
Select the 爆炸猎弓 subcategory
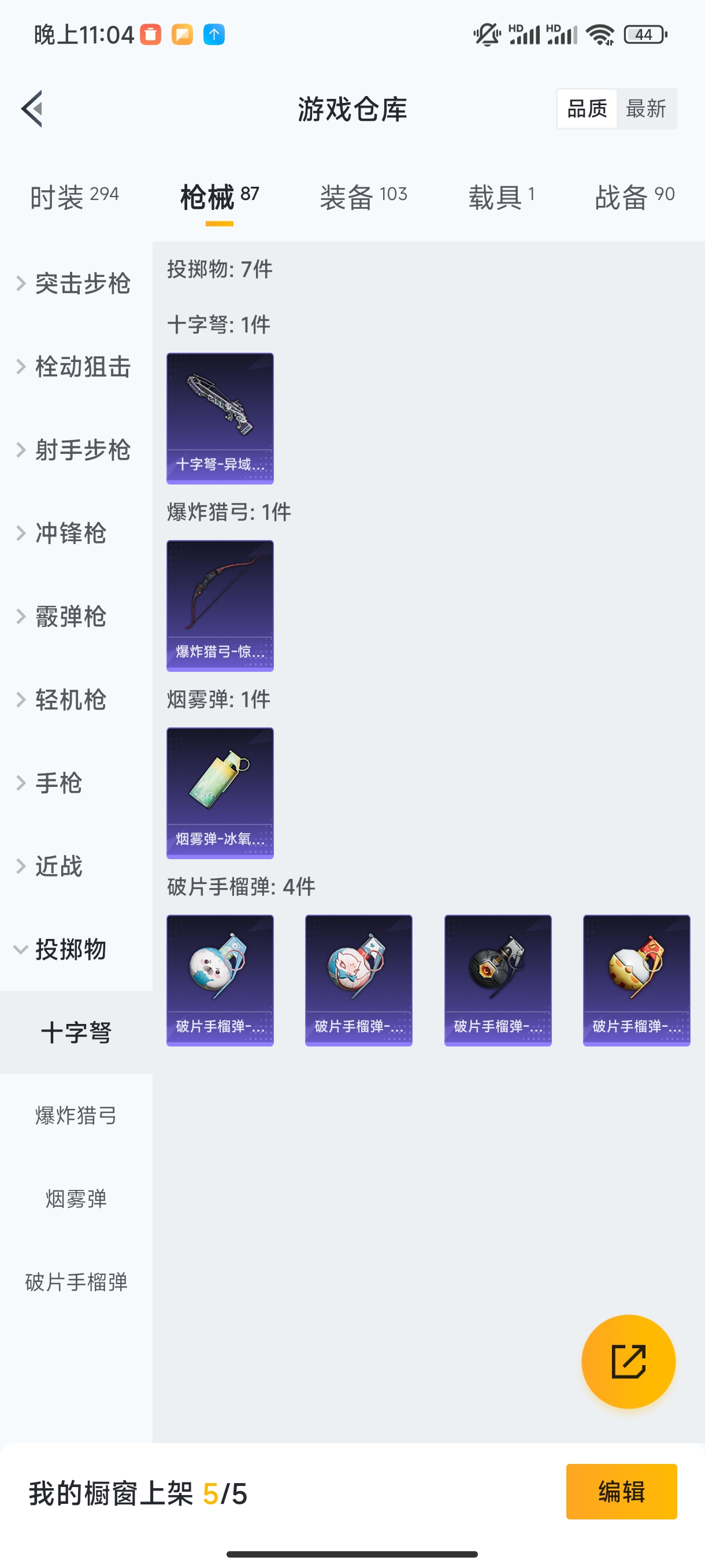click(x=76, y=1116)
